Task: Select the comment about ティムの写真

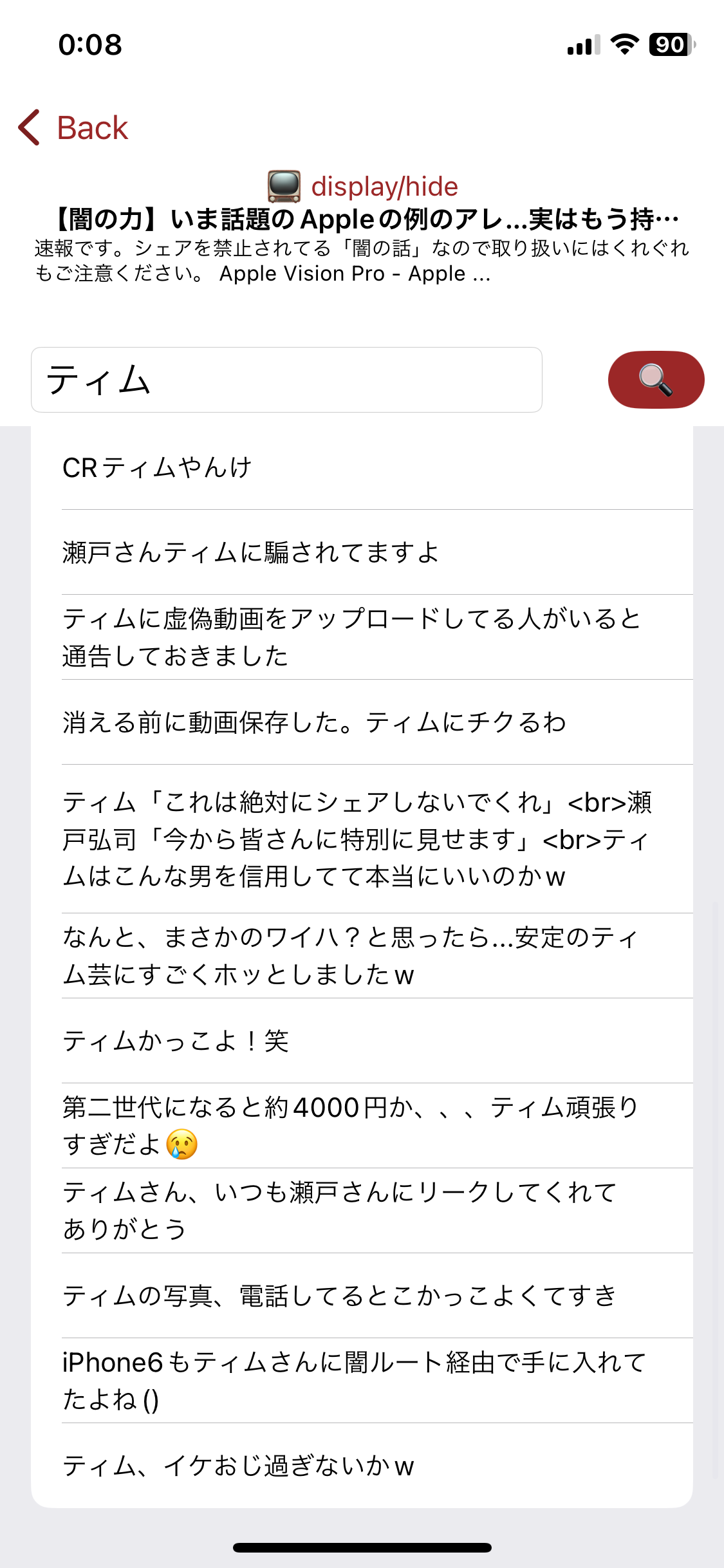Action: tap(360, 1296)
